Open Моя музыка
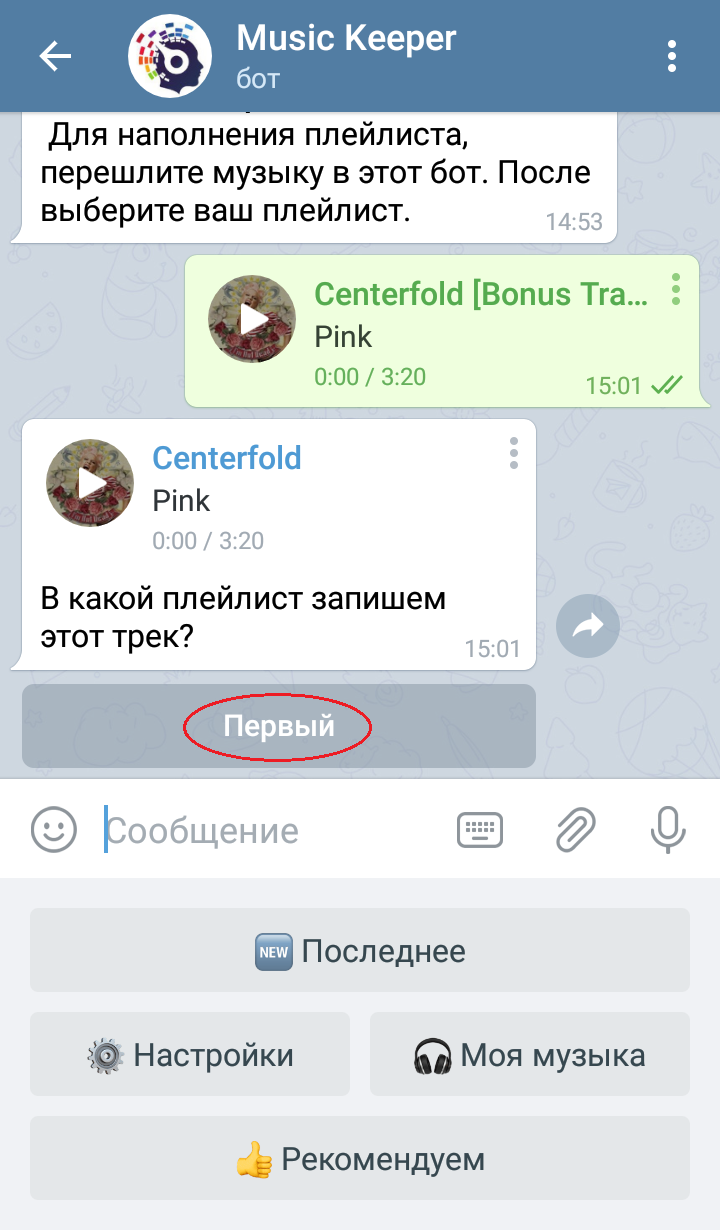Screen dimensions: 720x1230 pyautogui.click(x=530, y=1055)
